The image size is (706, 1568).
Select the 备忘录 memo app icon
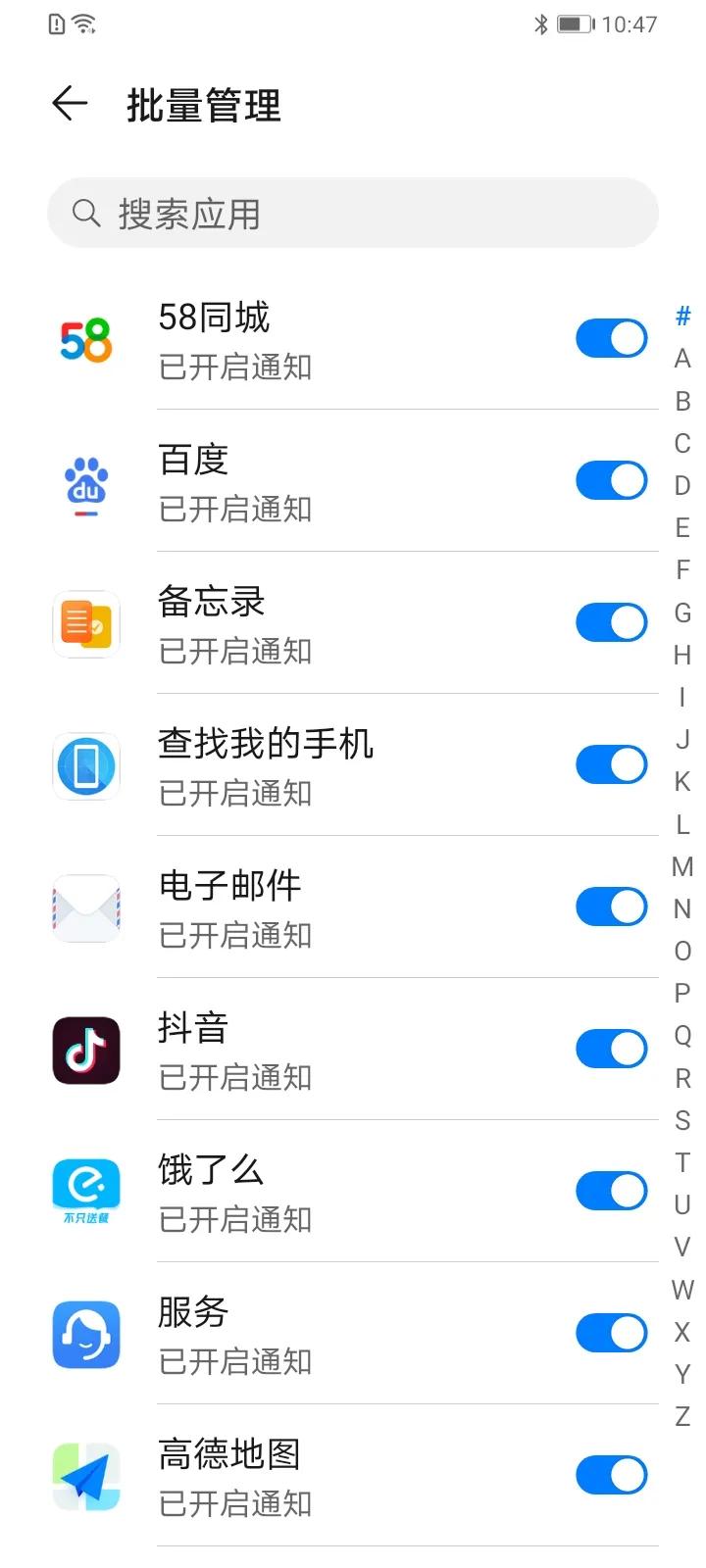tap(85, 624)
